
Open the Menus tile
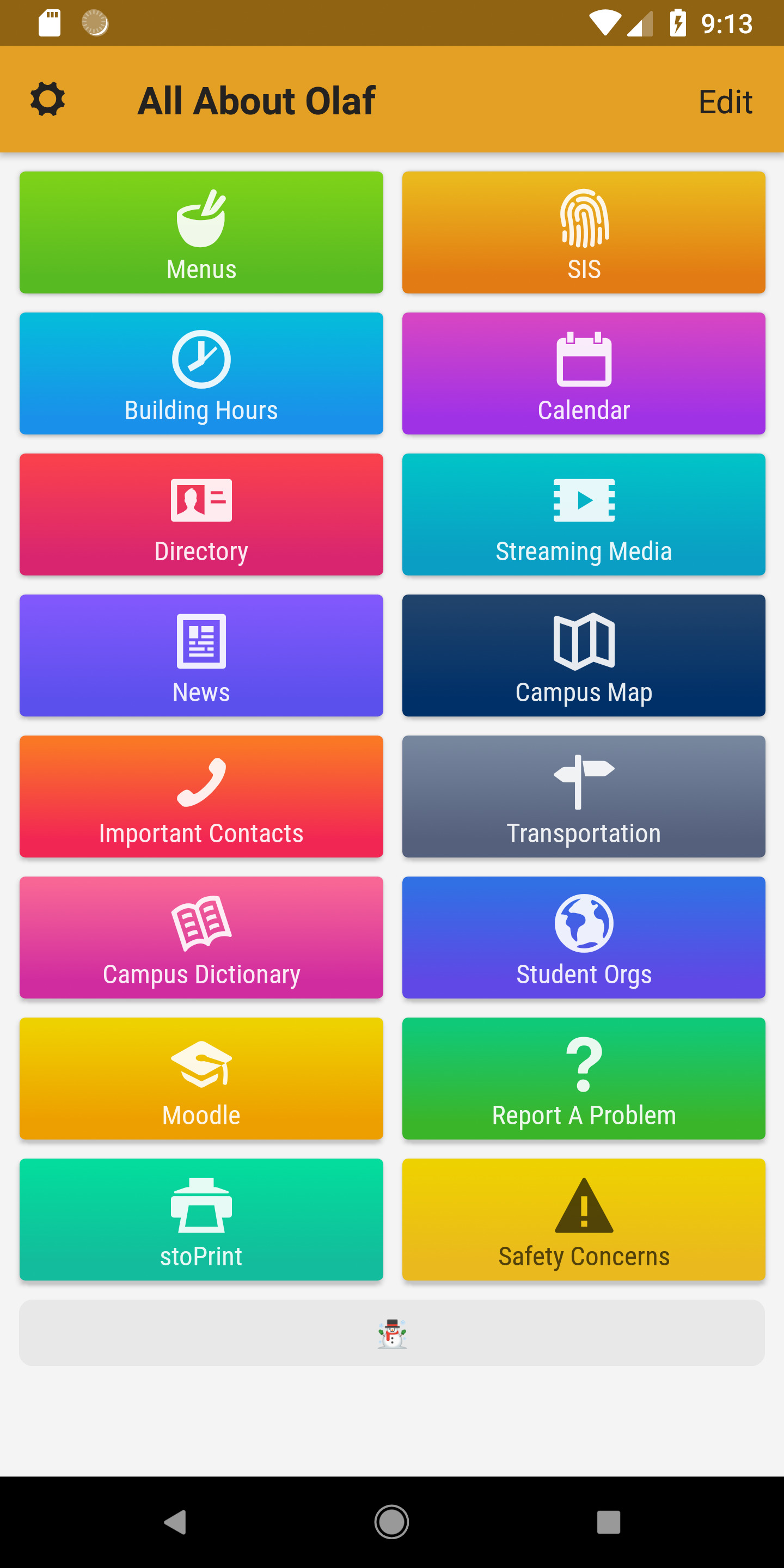pos(201,232)
